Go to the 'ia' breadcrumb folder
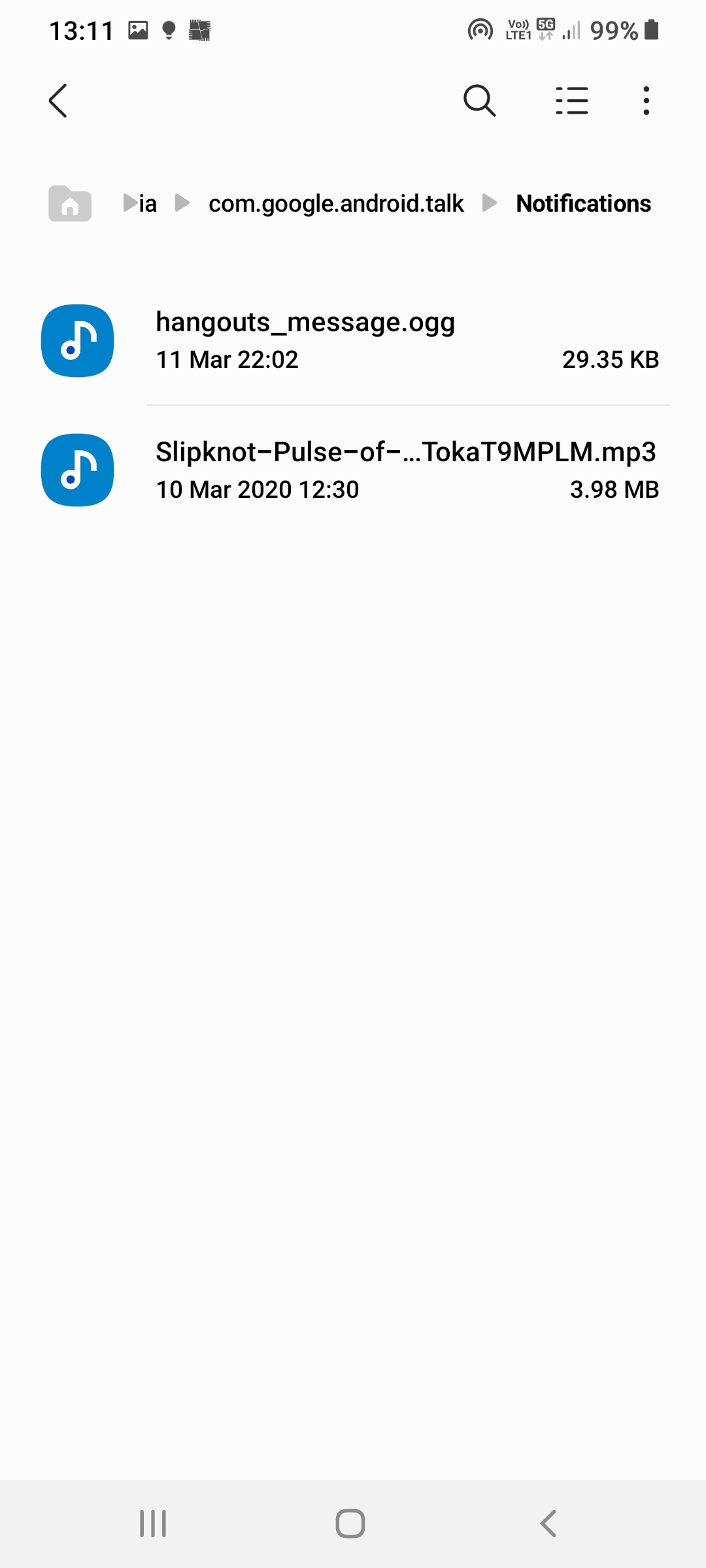 (x=148, y=204)
